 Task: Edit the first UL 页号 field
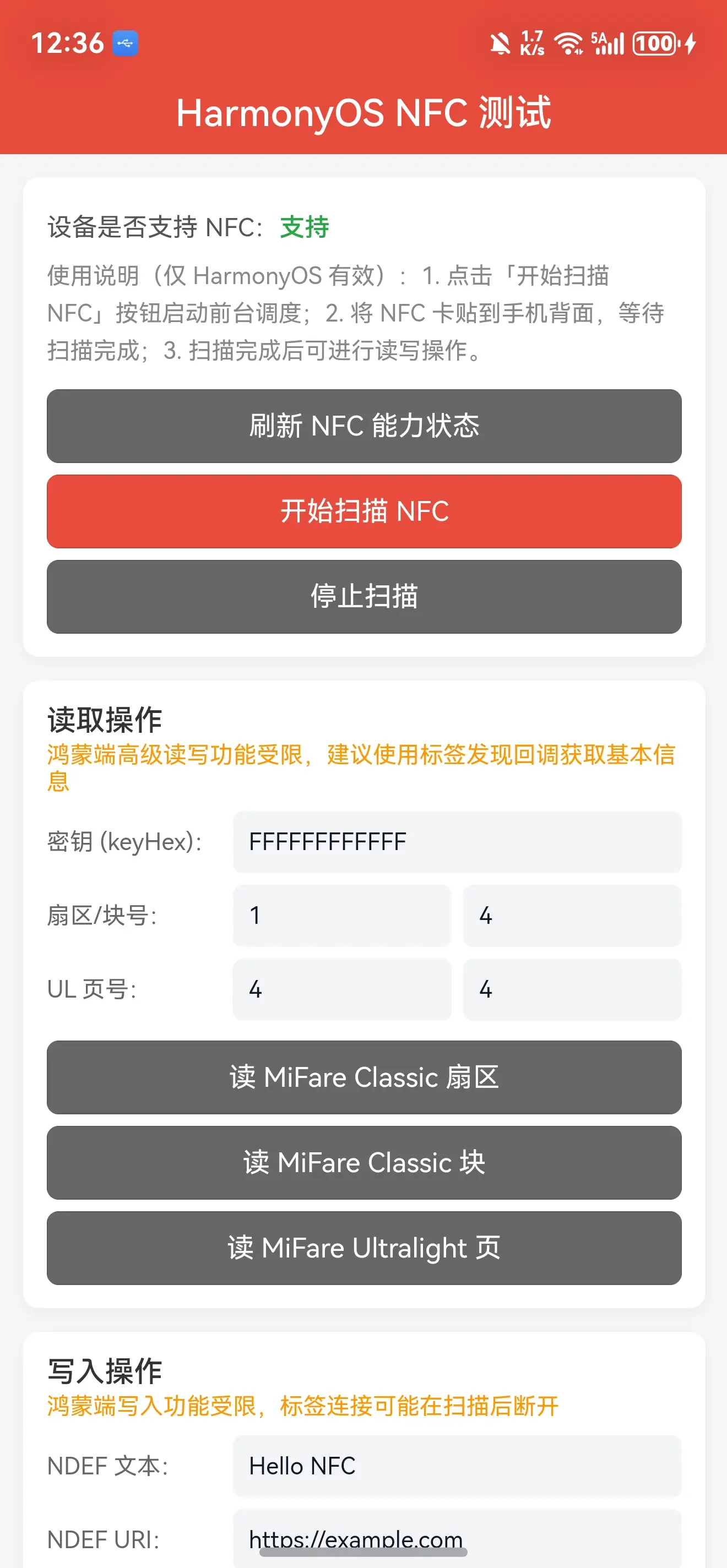(341, 989)
